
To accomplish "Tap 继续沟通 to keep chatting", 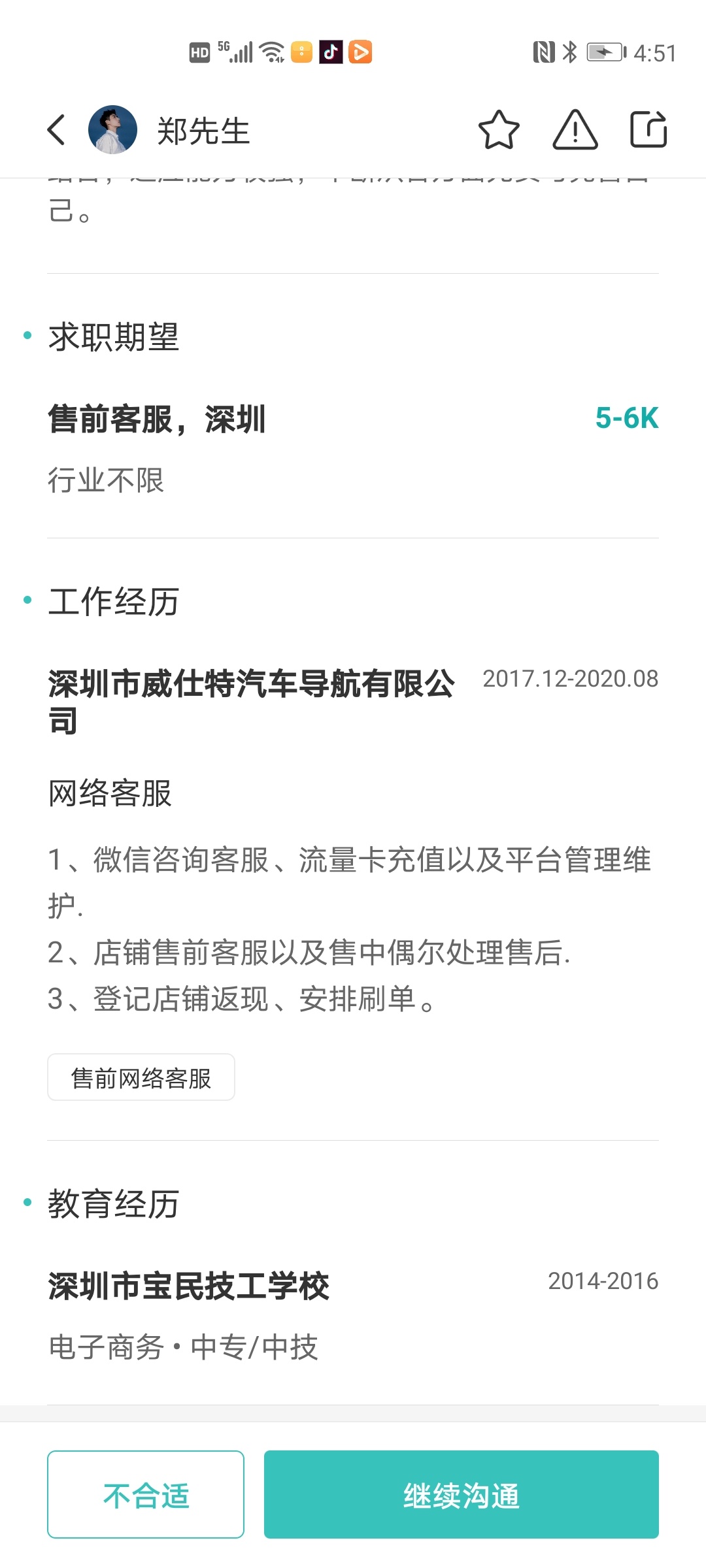I will point(461,1494).
